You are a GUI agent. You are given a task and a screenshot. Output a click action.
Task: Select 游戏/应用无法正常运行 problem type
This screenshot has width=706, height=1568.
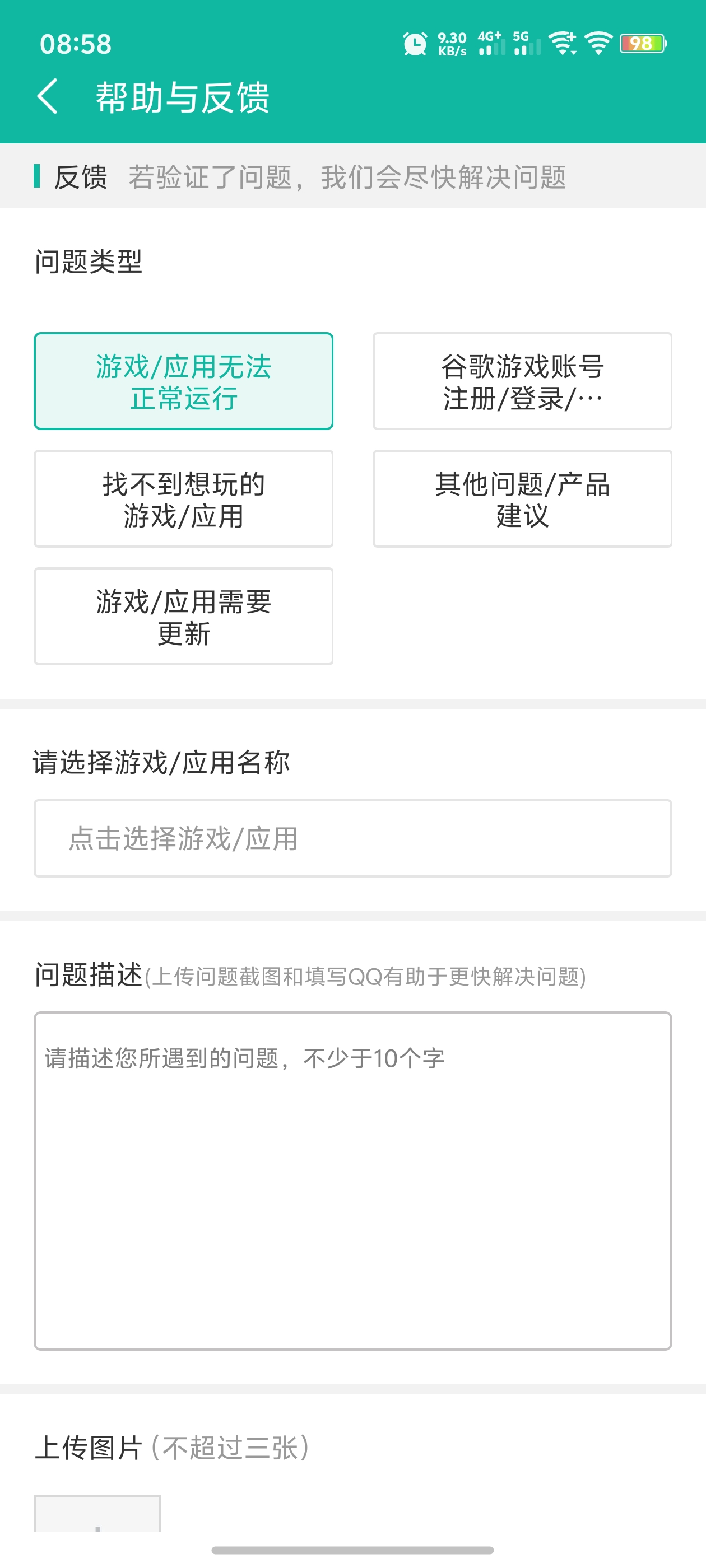[183, 381]
